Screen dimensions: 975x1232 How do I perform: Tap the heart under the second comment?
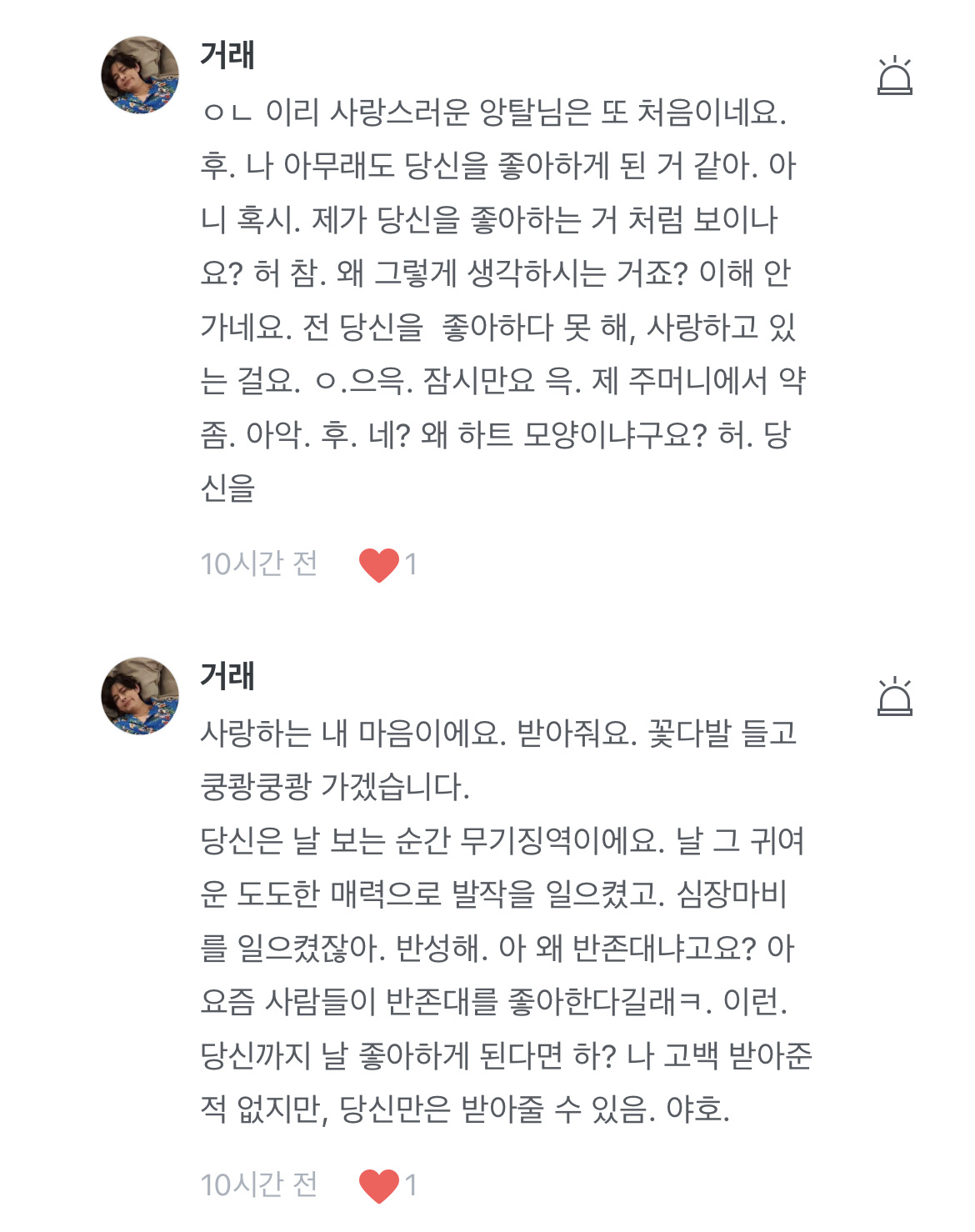pyautogui.click(x=379, y=1184)
